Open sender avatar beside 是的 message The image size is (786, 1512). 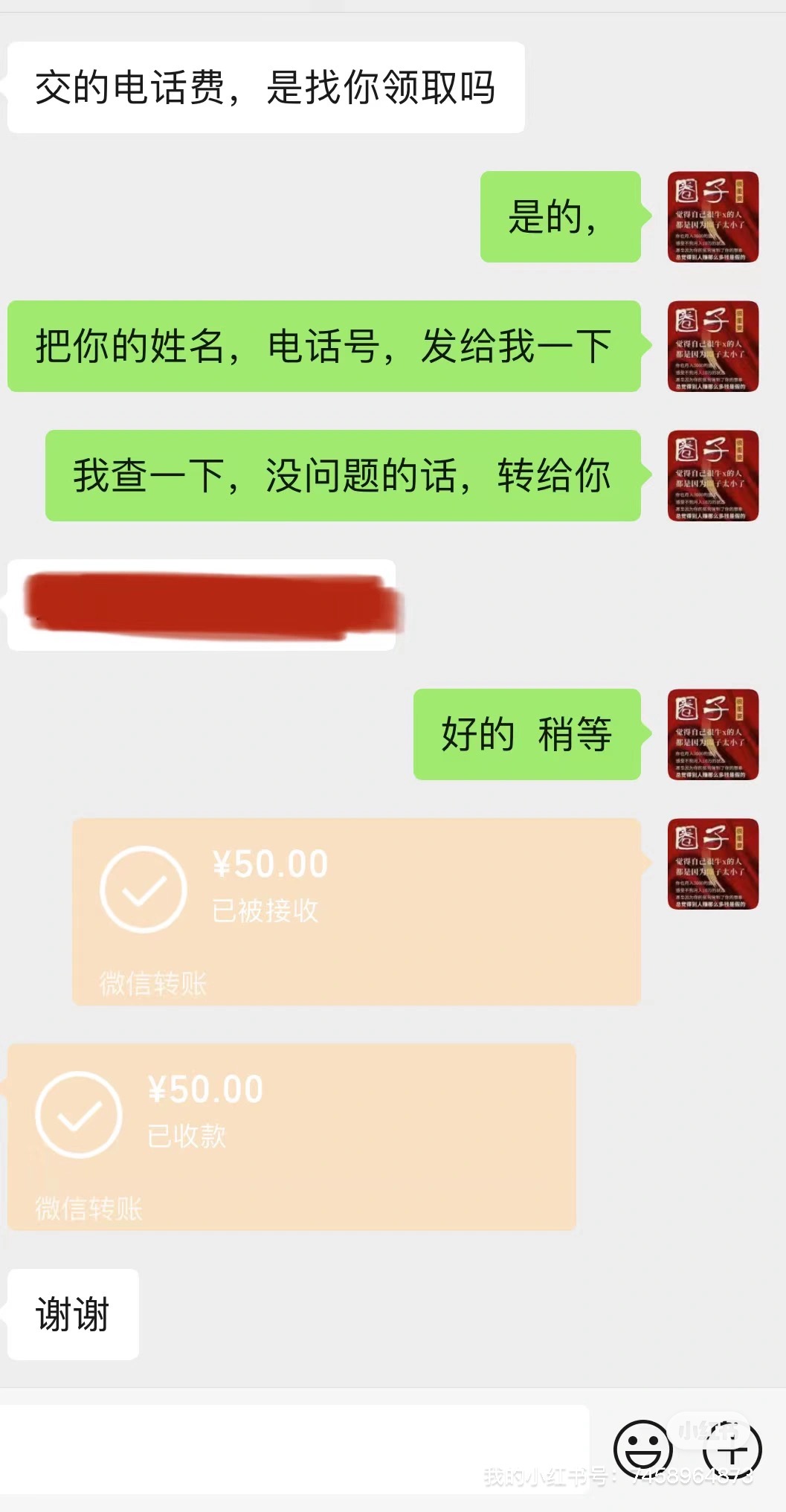point(712,217)
